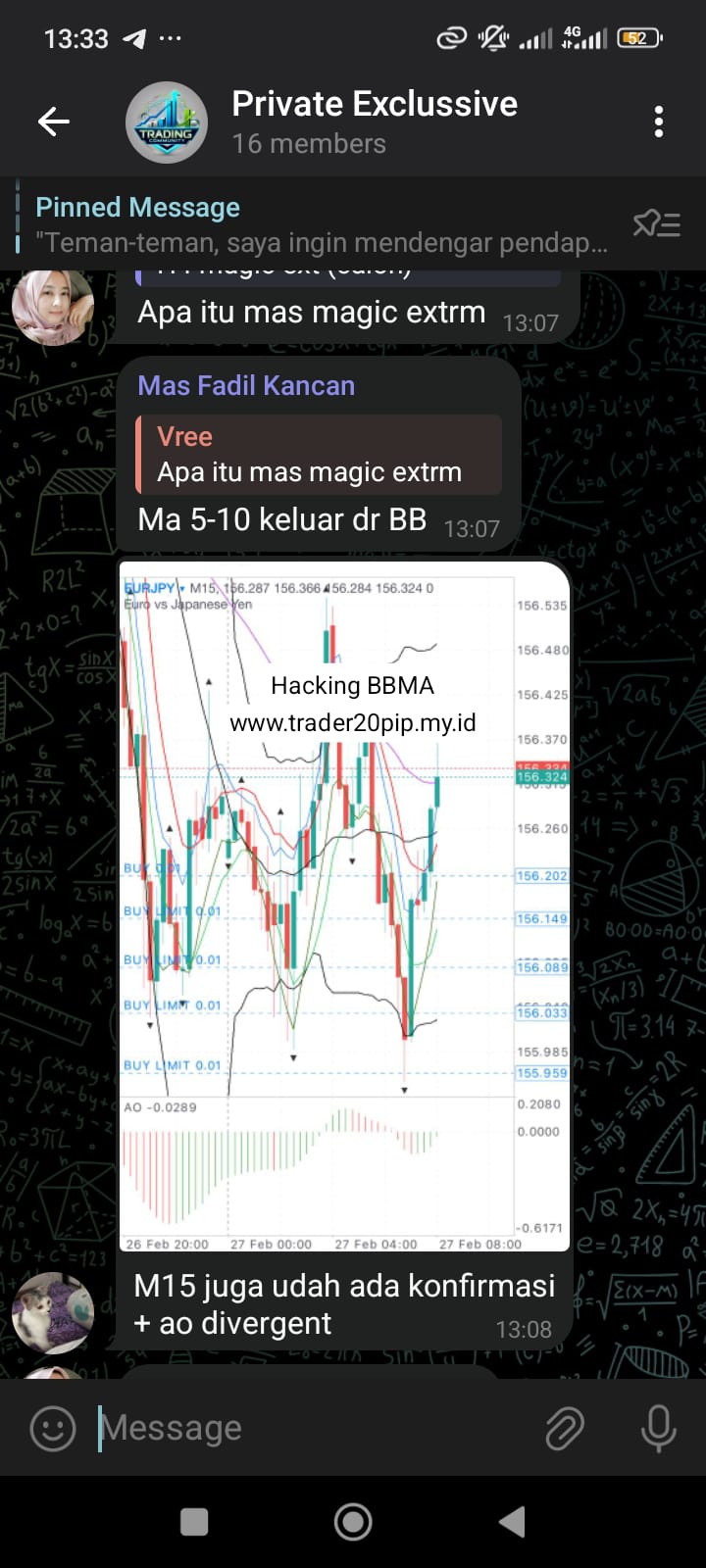
Task: Open Vree's avatar profile
Action: click(53, 306)
